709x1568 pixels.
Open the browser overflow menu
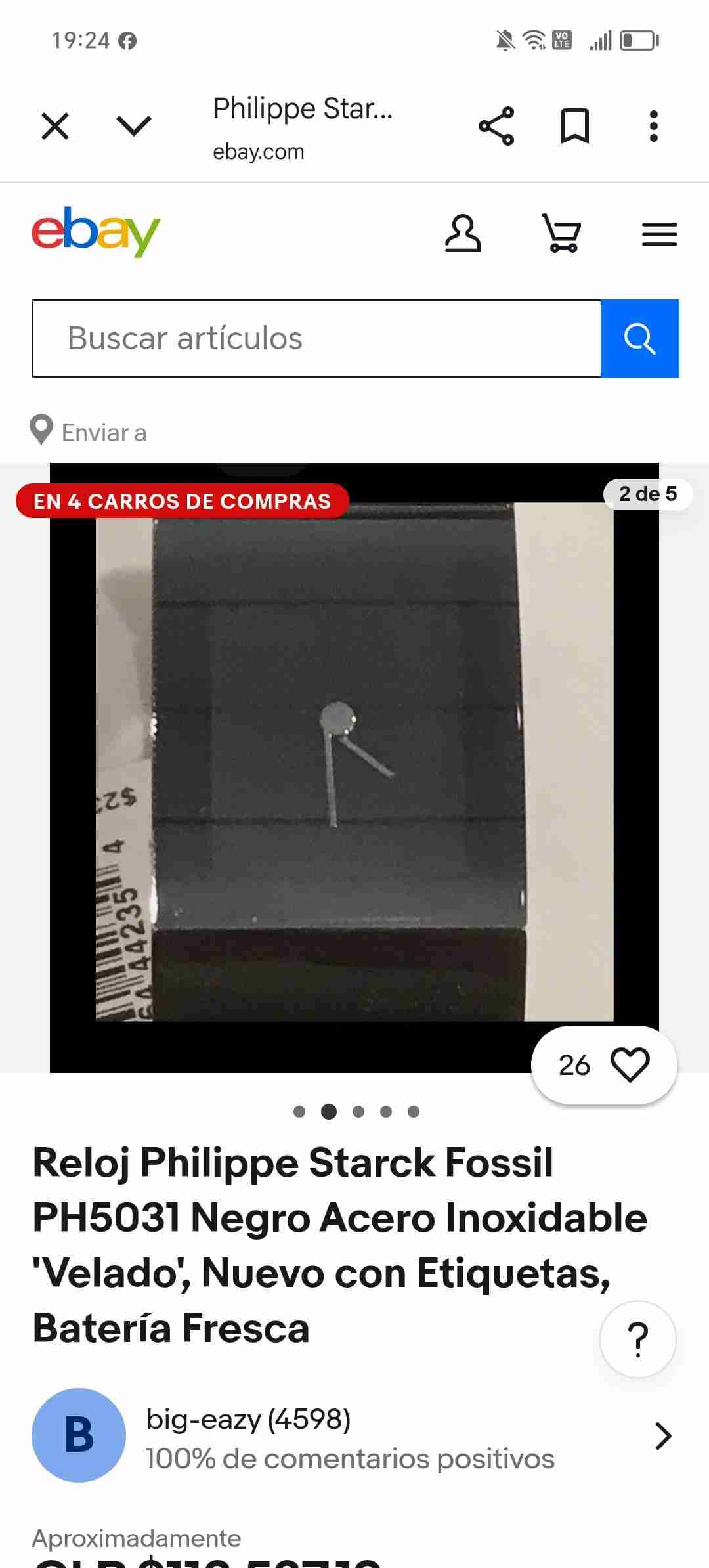[x=653, y=126]
